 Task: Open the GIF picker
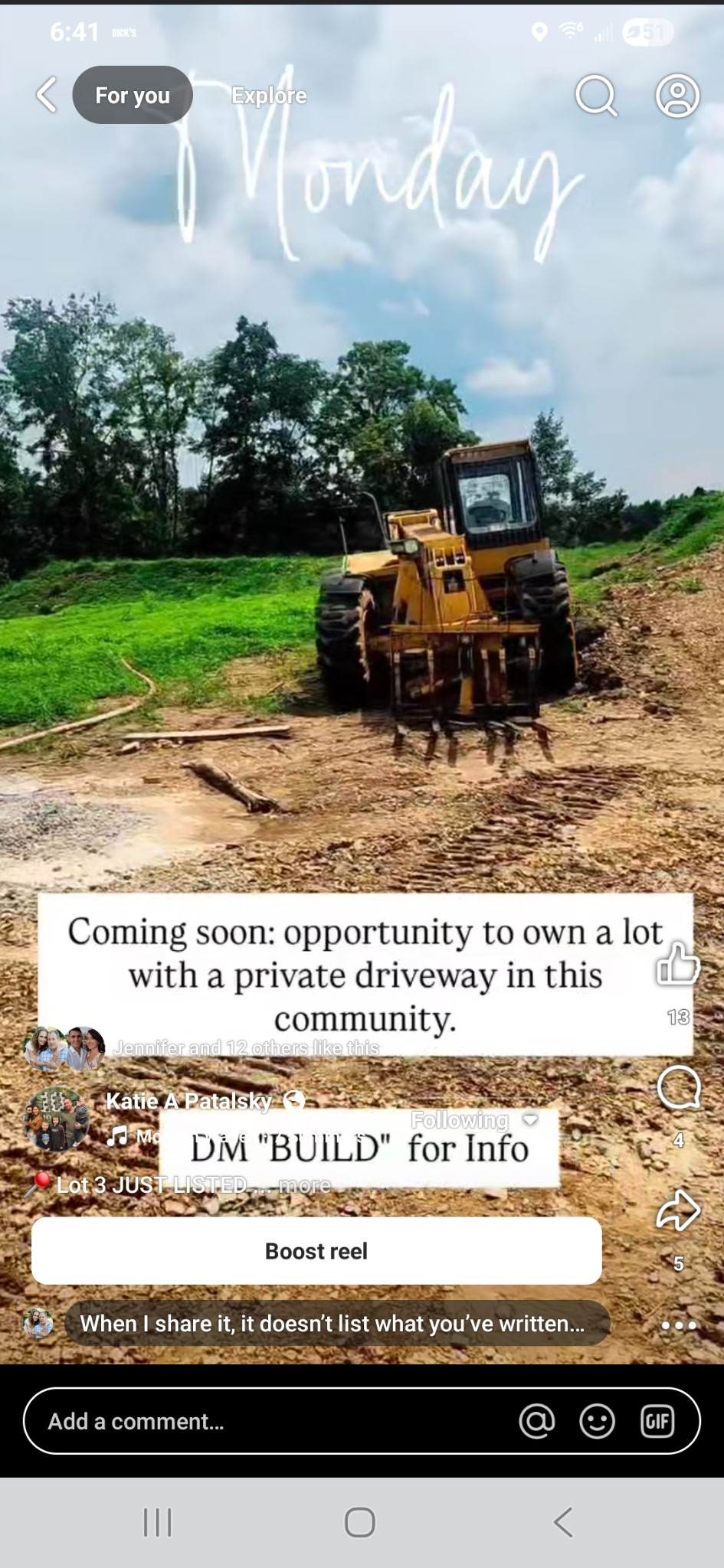point(657,1421)
